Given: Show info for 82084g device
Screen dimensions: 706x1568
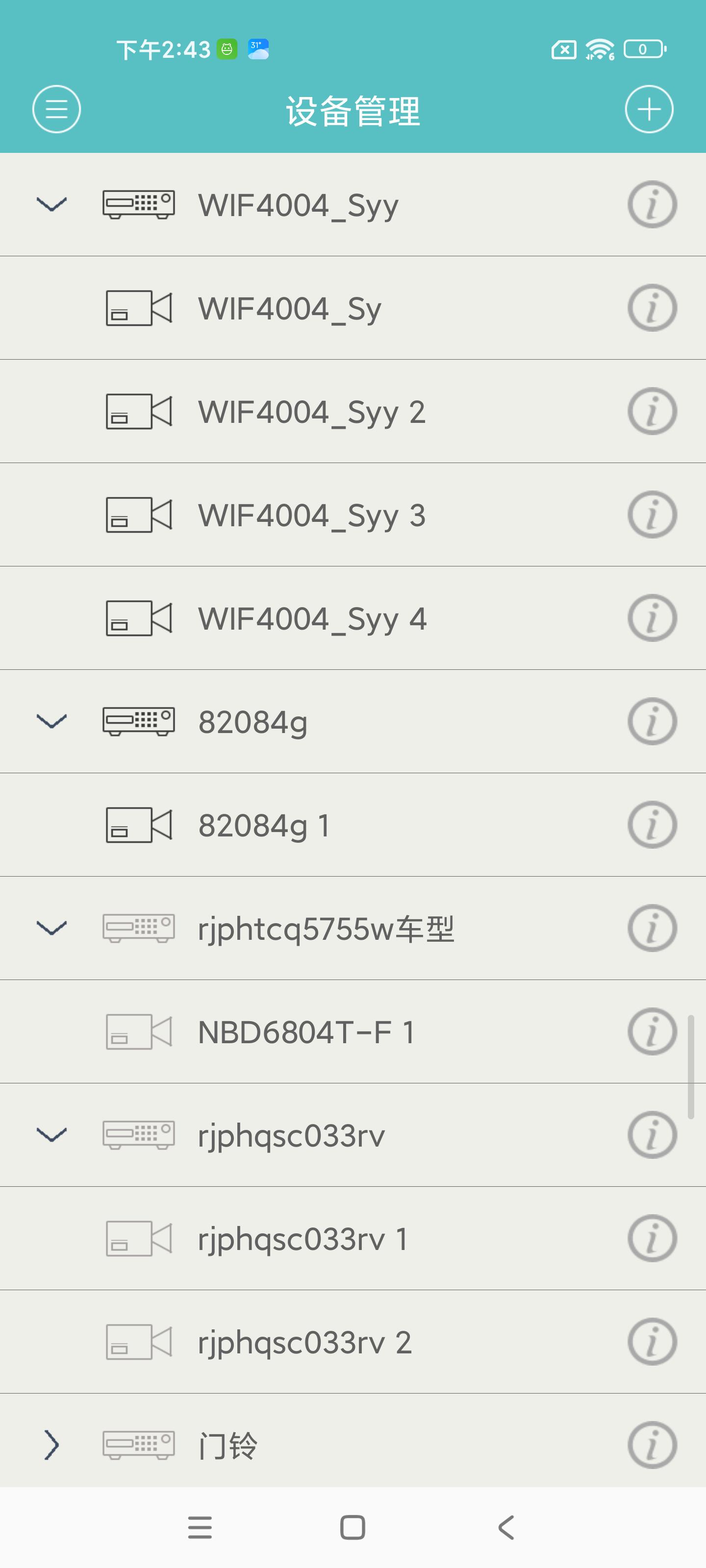Looking at the screenshot, I should point(652,721).
